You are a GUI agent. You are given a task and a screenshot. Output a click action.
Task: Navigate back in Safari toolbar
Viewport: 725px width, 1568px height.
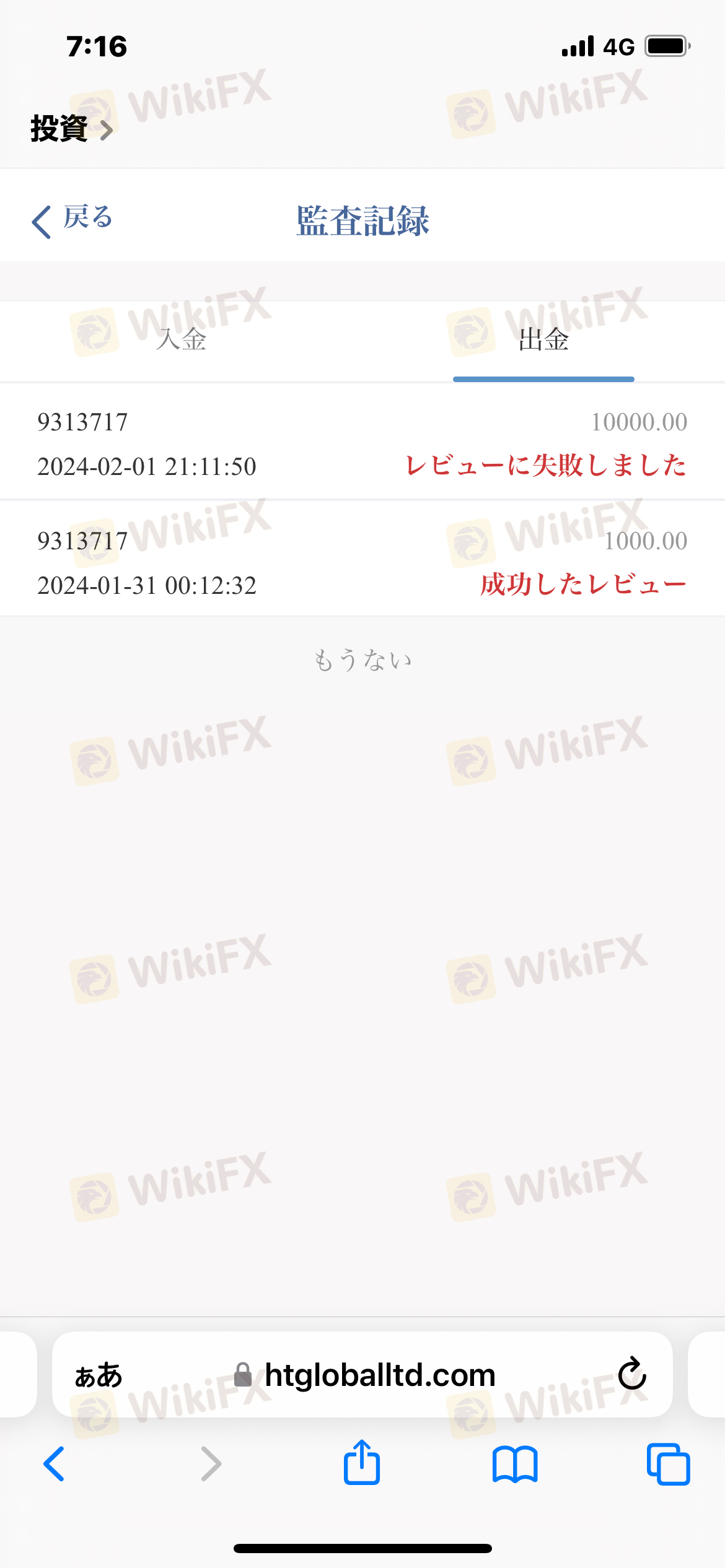(x=55, y=1464)
